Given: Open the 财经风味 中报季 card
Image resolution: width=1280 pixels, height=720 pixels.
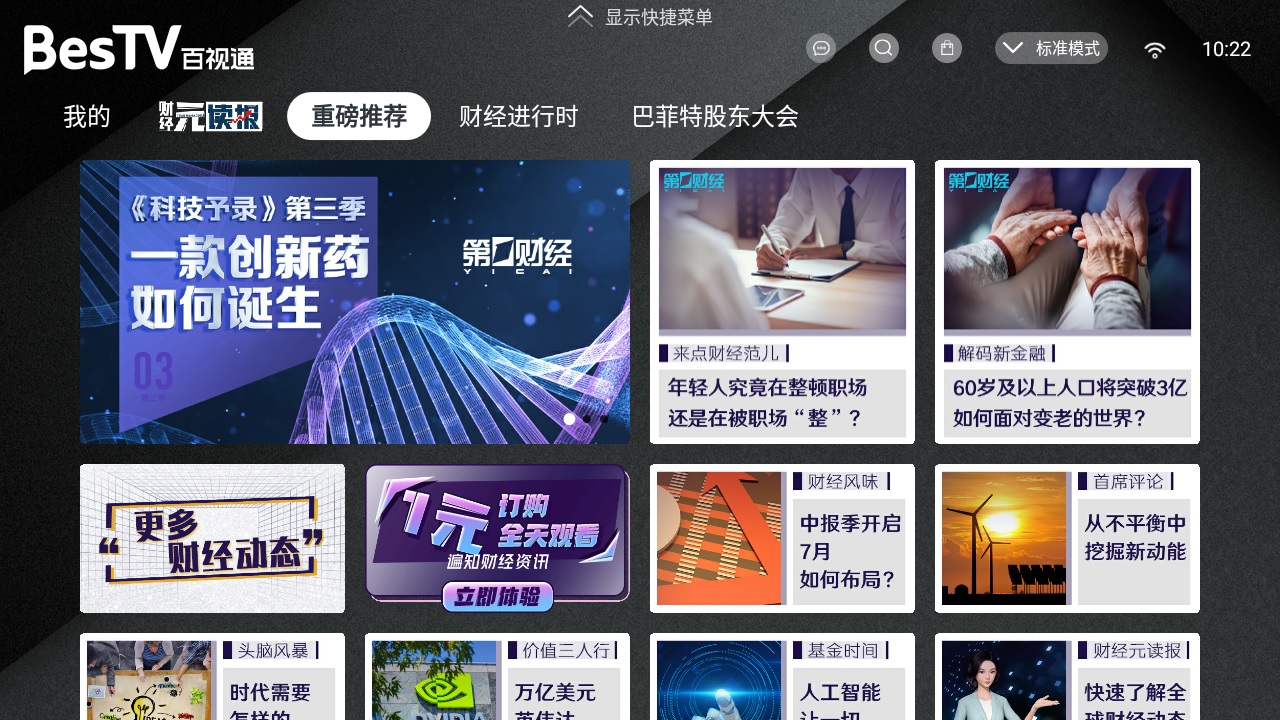Looking at the screenshot, I should [782, 538].
